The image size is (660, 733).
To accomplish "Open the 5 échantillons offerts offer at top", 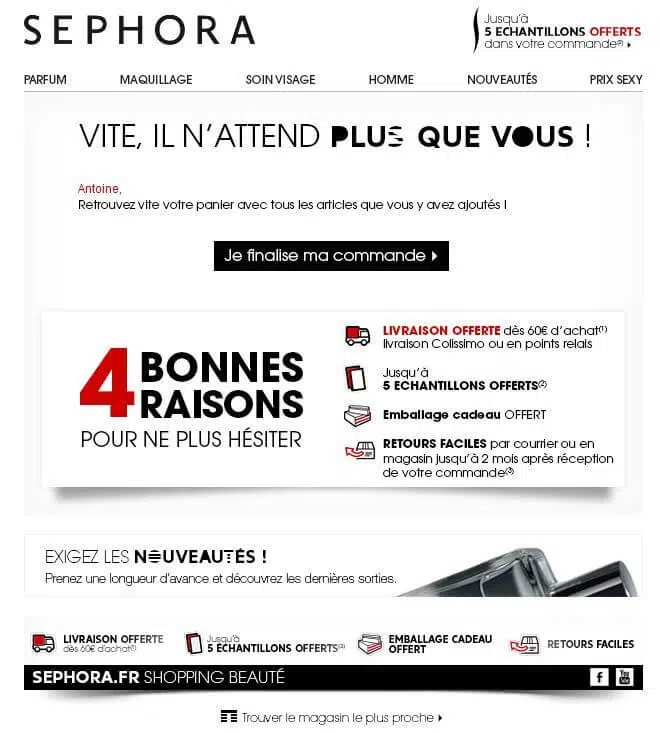I will pyautogui.click(x=560, y=31).
